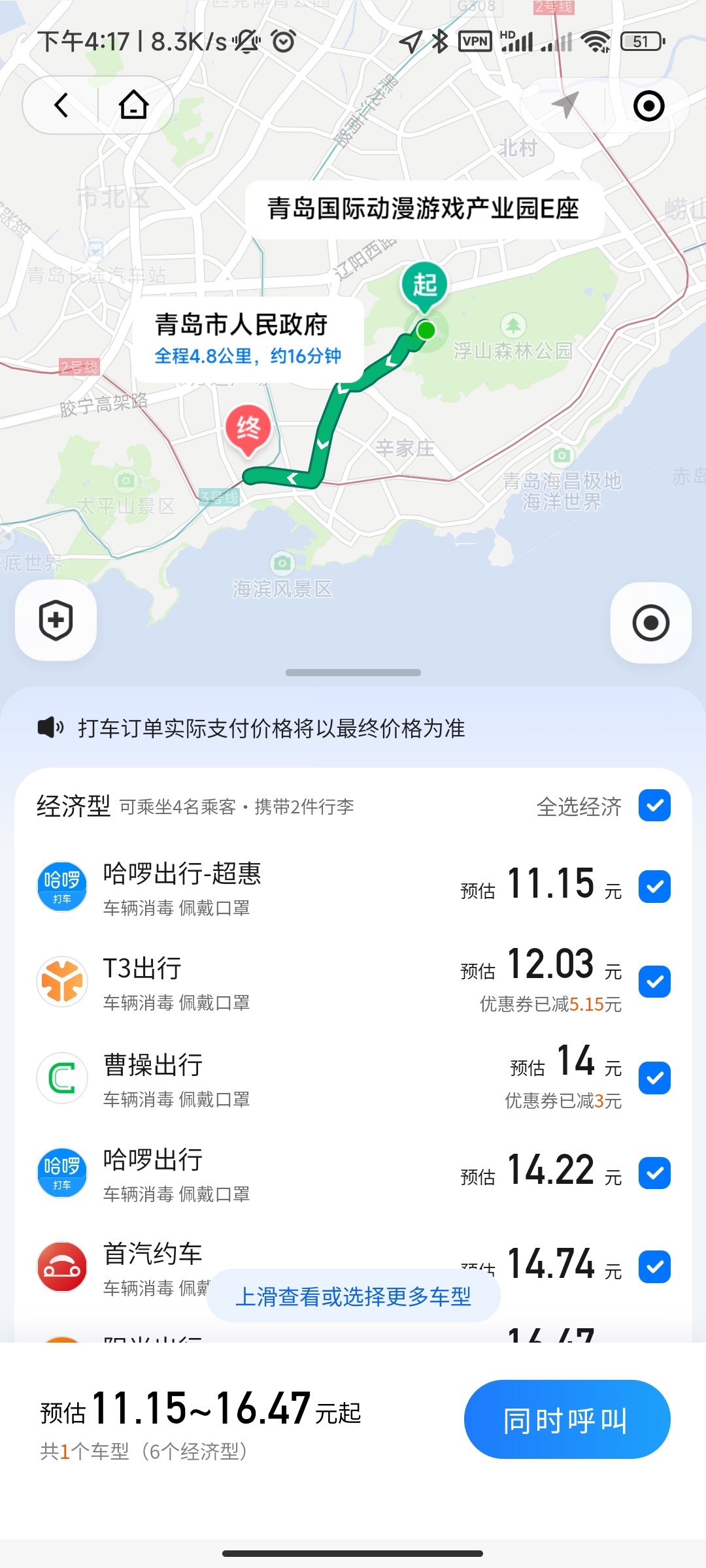Image resolution: width=706 pixels, height=1568 pixels.
Task: Tap 上滑查看或选择更多车型 hint
Action: 353,1296
